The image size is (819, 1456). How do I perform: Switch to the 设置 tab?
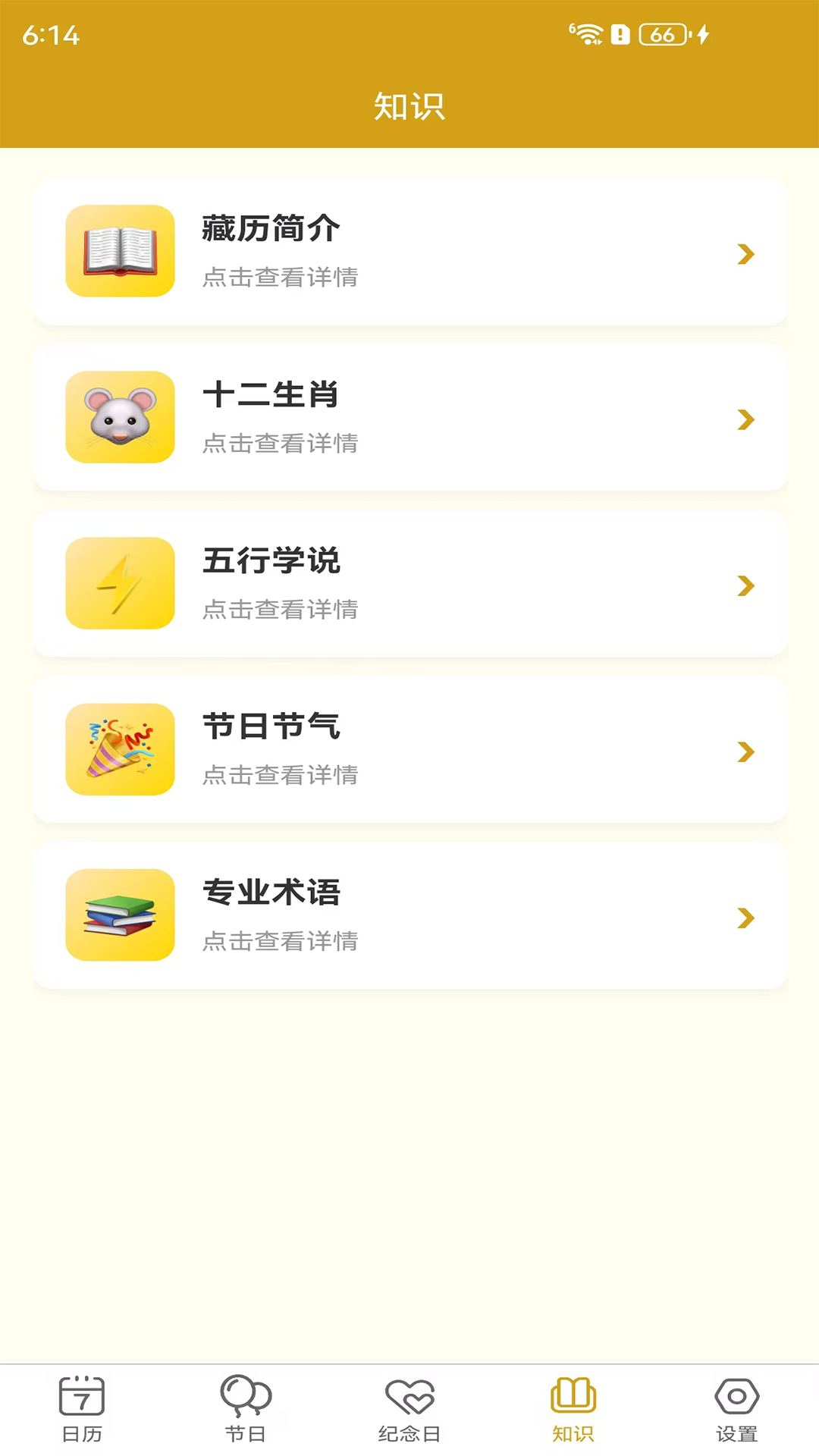point(737,1410)
